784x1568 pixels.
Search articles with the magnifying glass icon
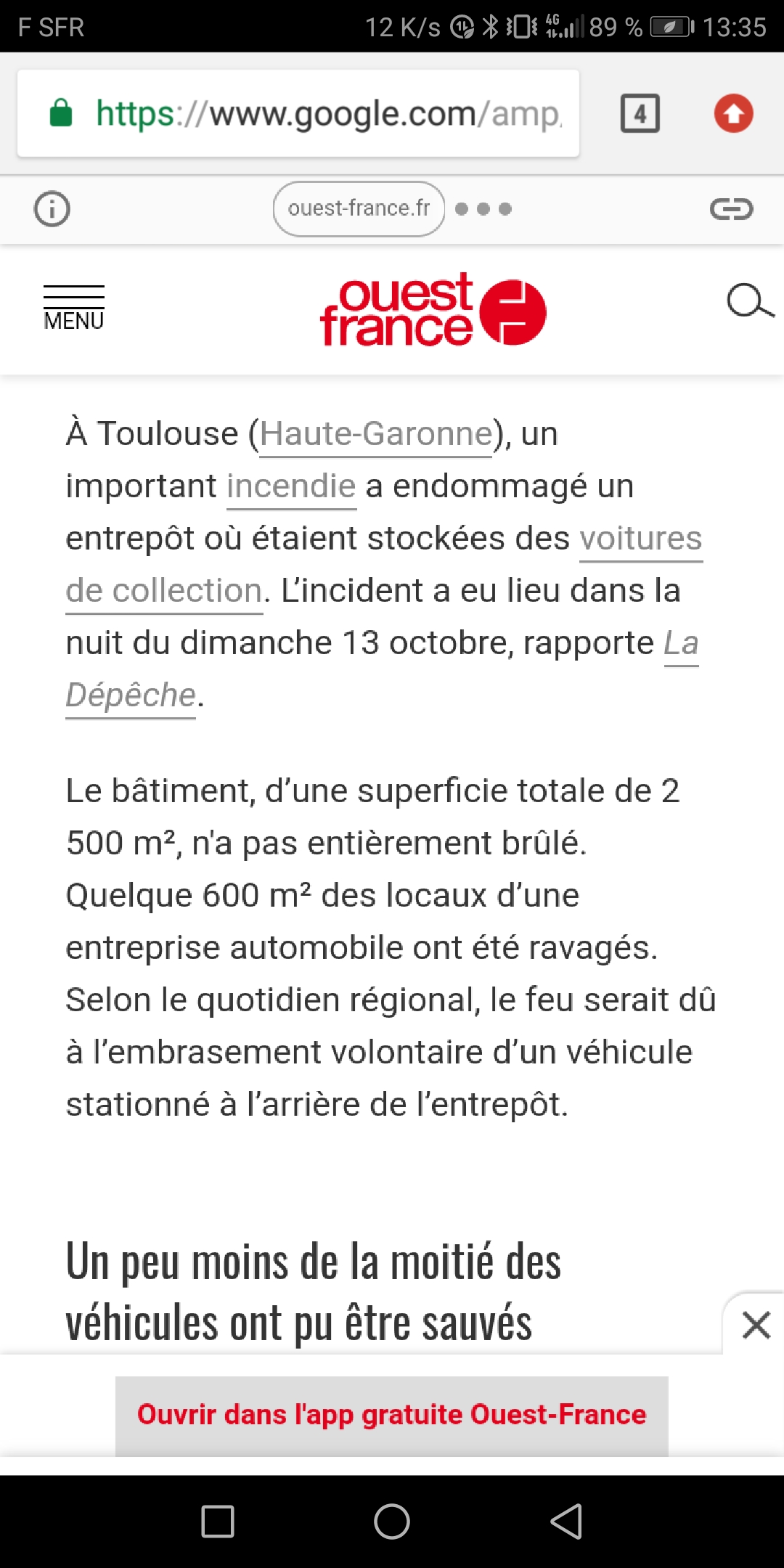(750, 301)
